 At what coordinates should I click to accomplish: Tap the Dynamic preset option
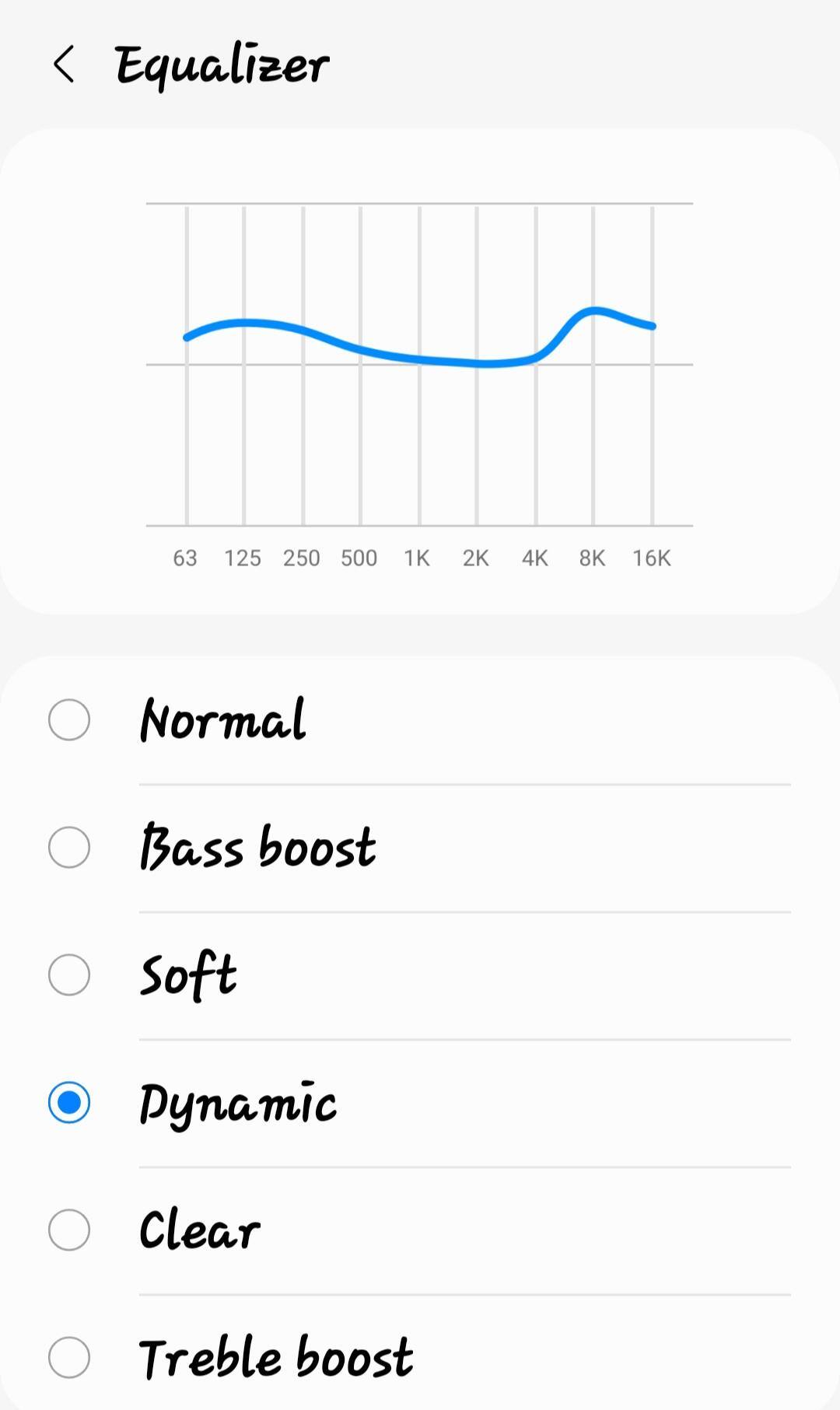pos(69,1102)
